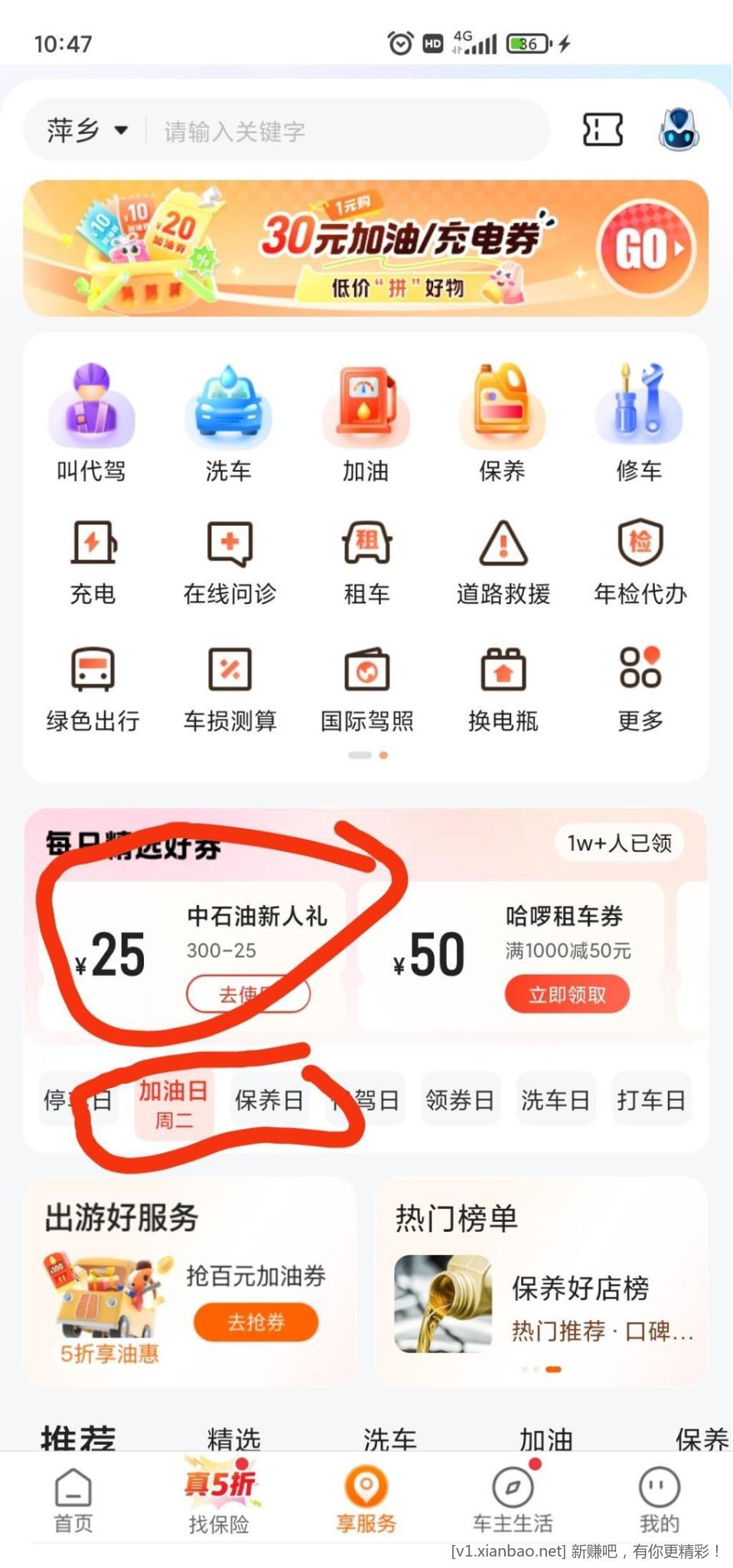Open the 30元加油/充电券 banner
This screenshot has width=733, height=1568.
click(366, 248)
